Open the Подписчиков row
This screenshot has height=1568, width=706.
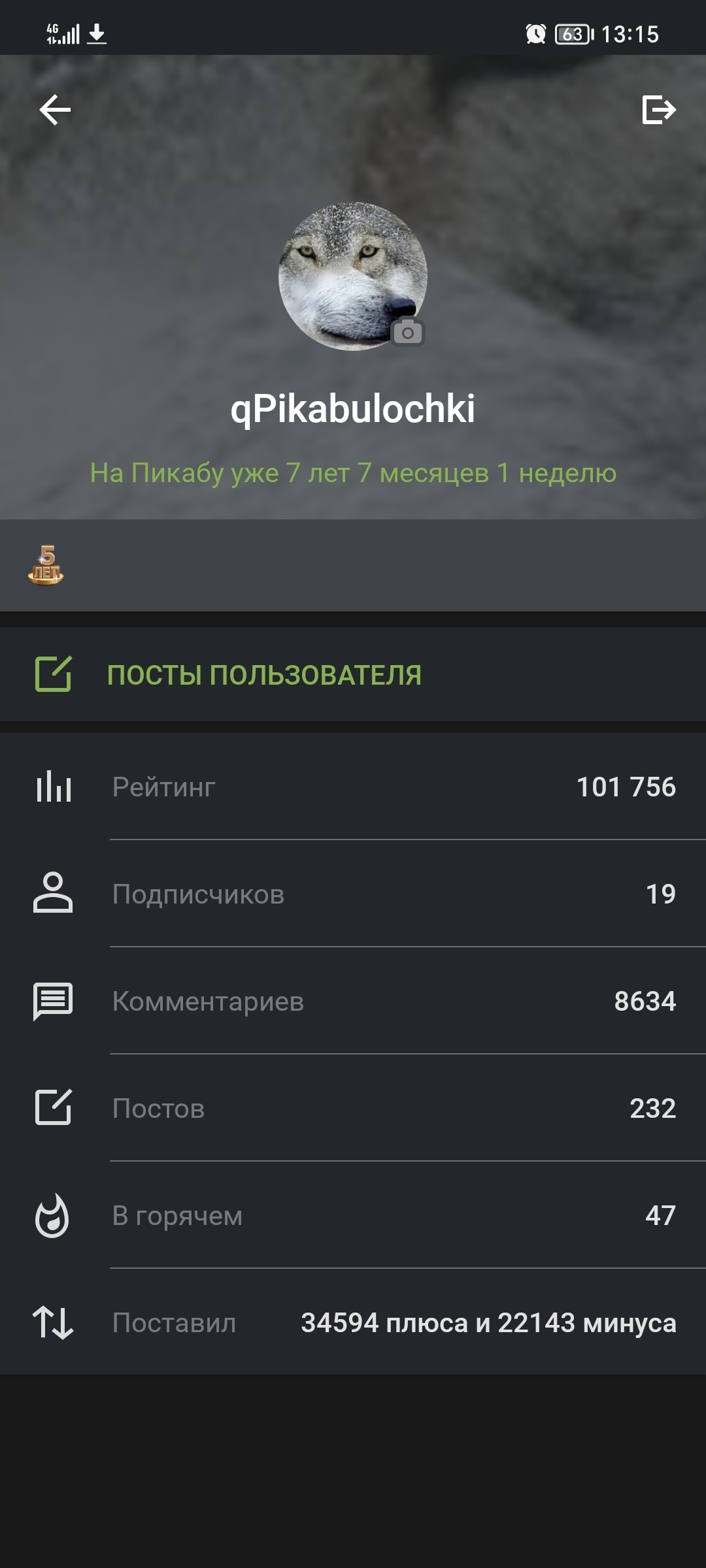coord(353,894)
